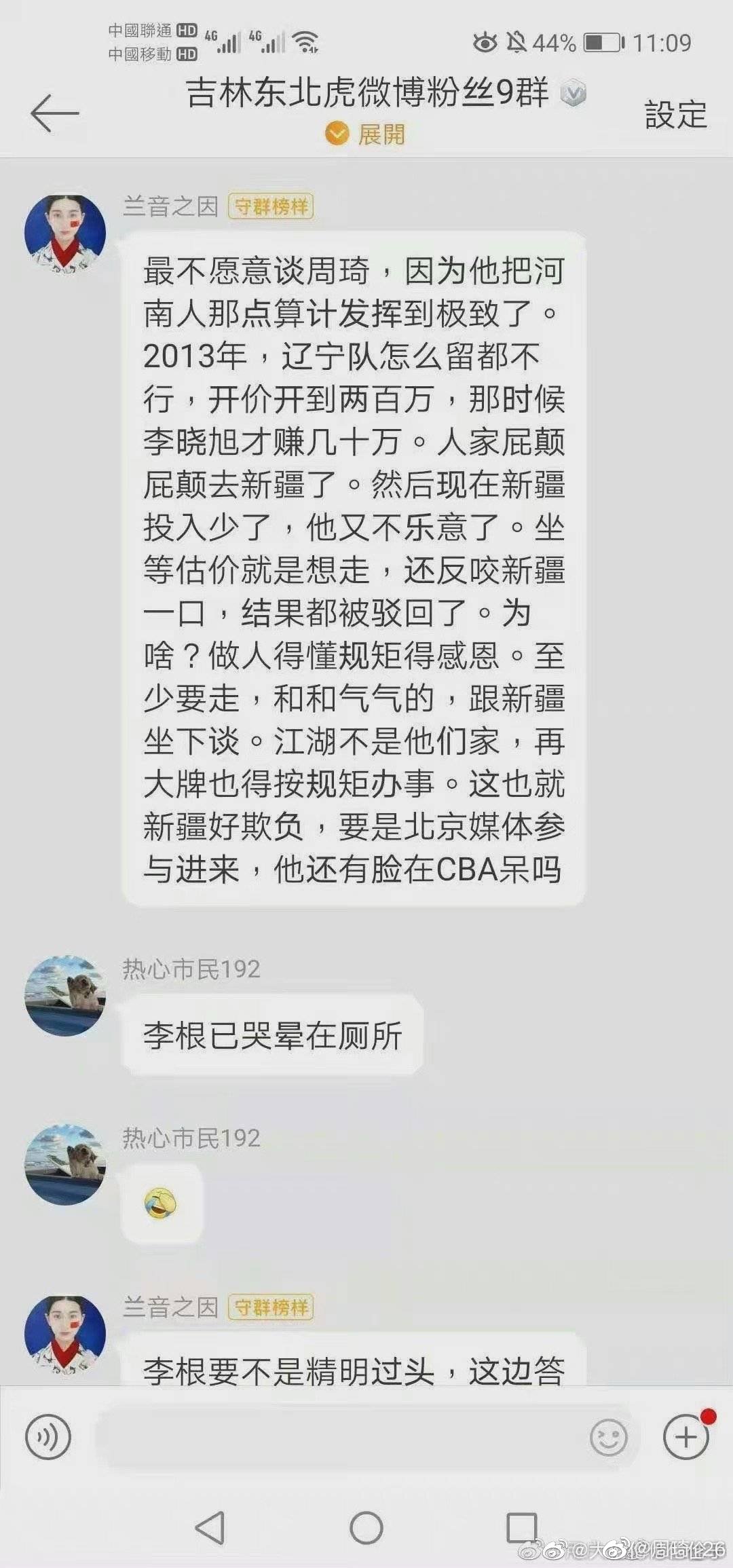Open the plus attachment menu
This screenshot has height=1568, width=733.
point(685,1436)
